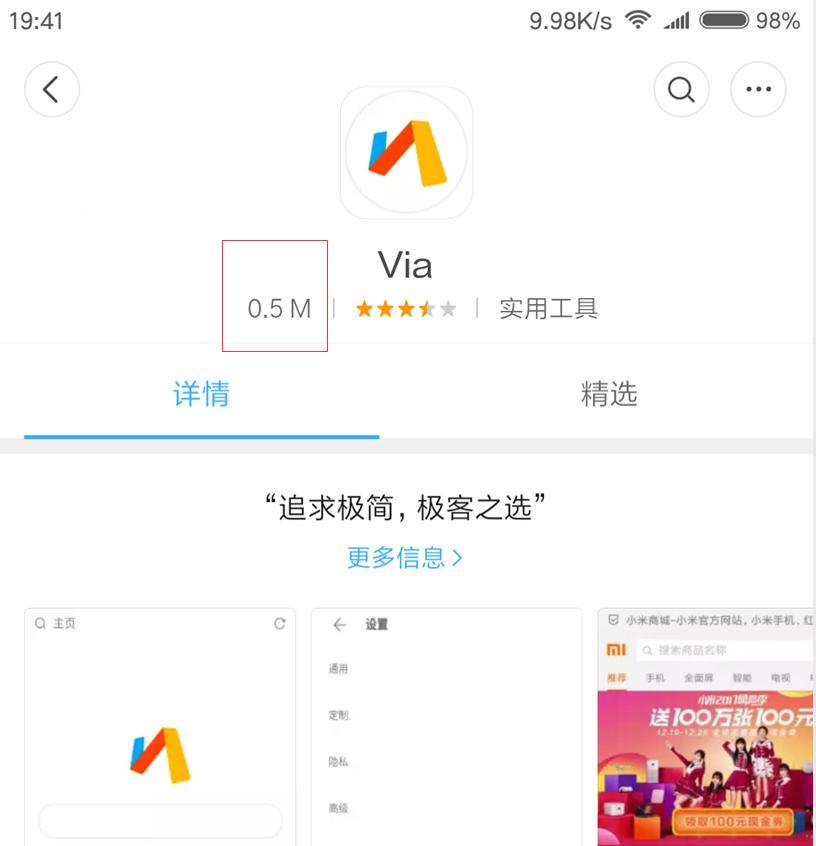The width and height of the screenshot is (816, 846).
Task: Select the 详情 tab
Action: pyautogui.click(x=200, y=395)
